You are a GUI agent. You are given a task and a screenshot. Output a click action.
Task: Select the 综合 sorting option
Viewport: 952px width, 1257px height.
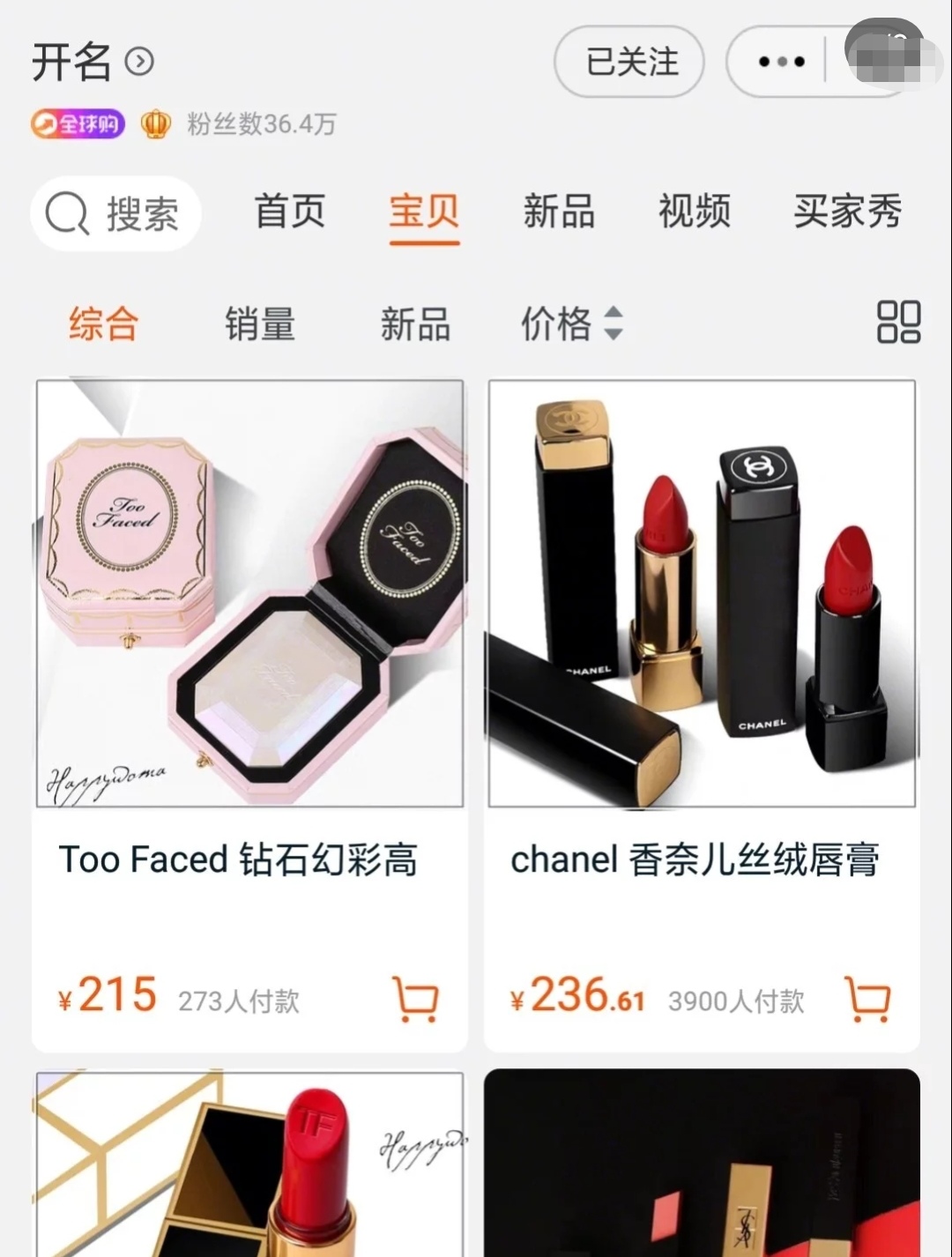tap(102, 324)
